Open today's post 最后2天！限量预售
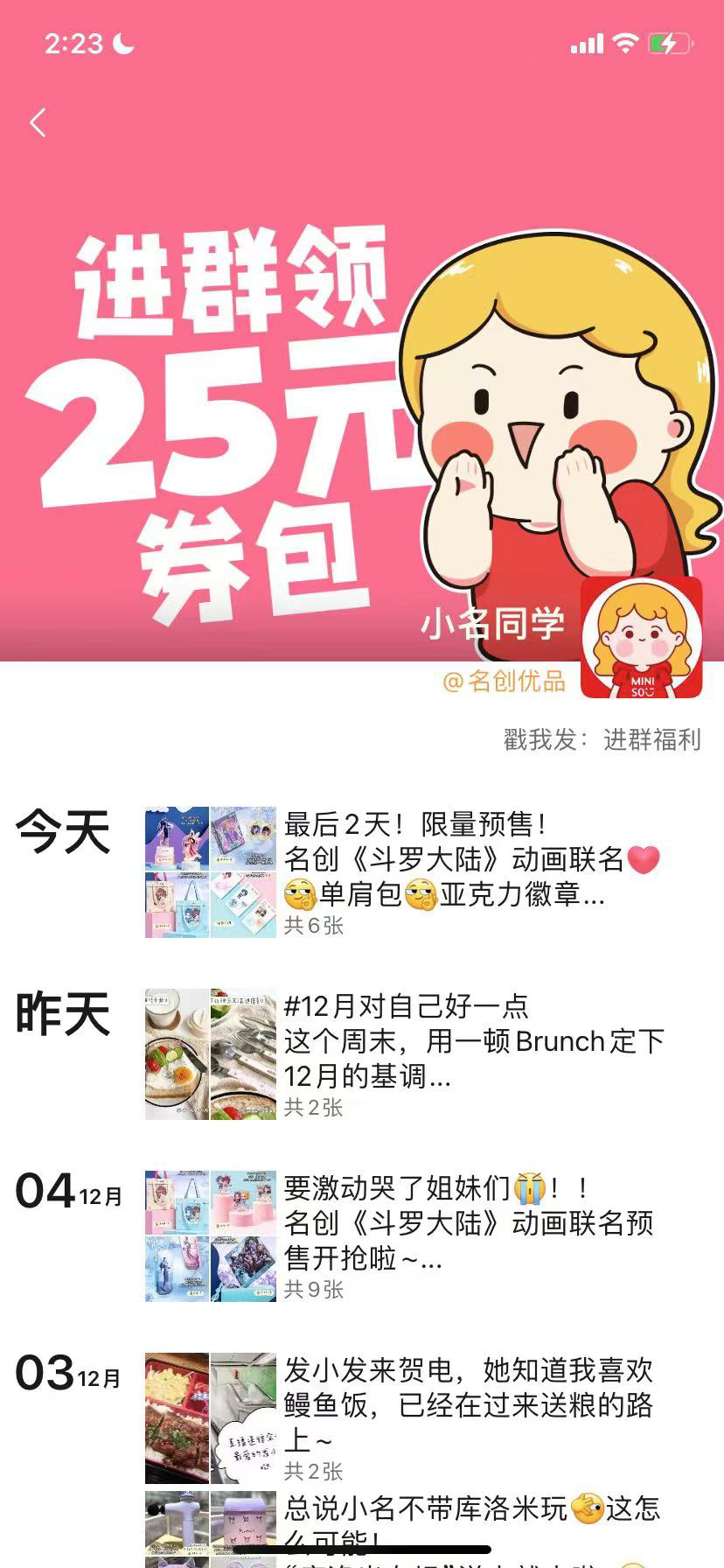Image resolution: width=724 pixels, height=1568 pixels. (x=472, y=859)
